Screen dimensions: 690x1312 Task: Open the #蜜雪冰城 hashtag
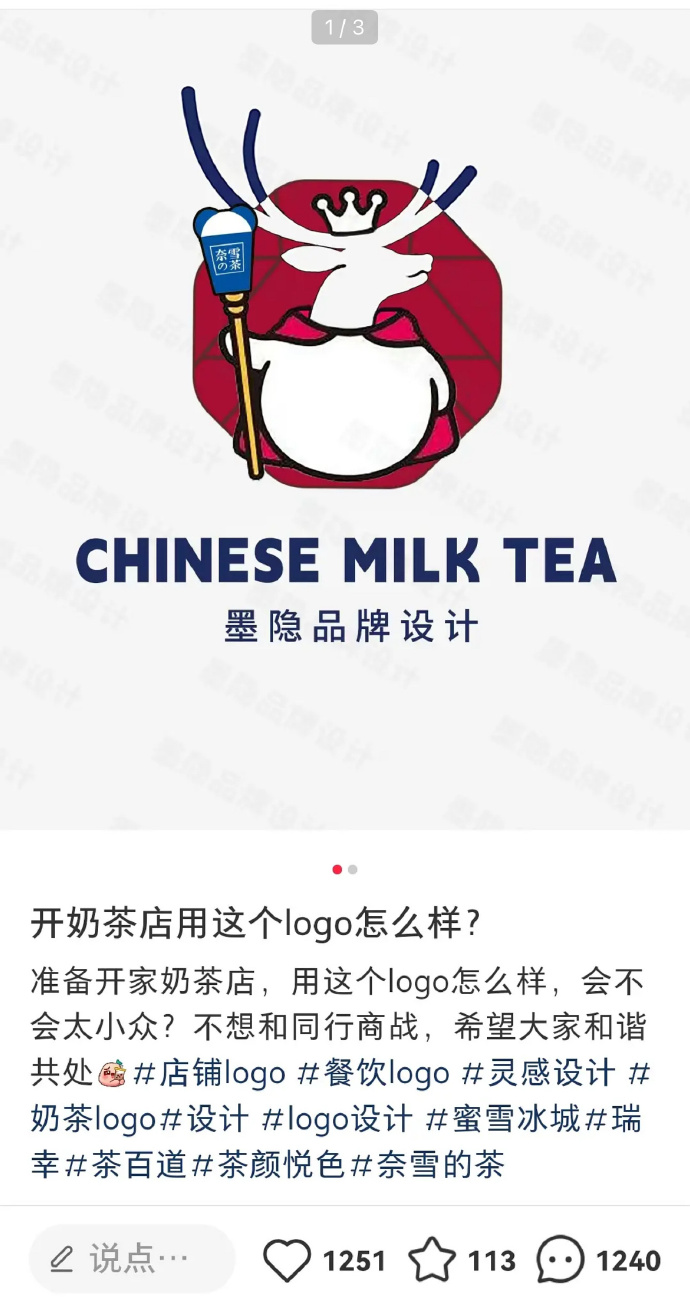pyautogui.click(x=503, y=1118)
